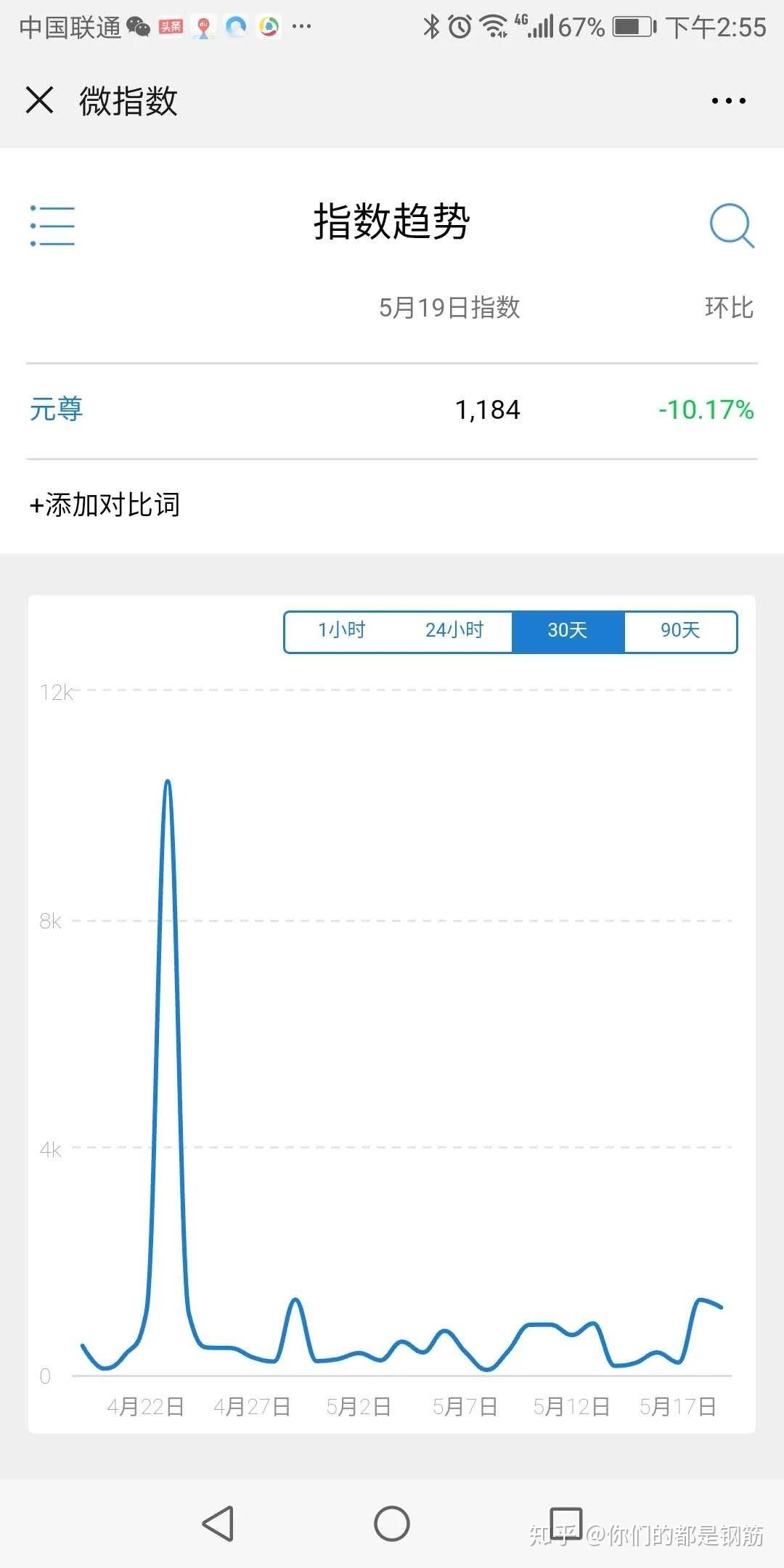The image size is (784, 1568).
Task: Switch the chart to 24小时
Action: tap(454, 630)
